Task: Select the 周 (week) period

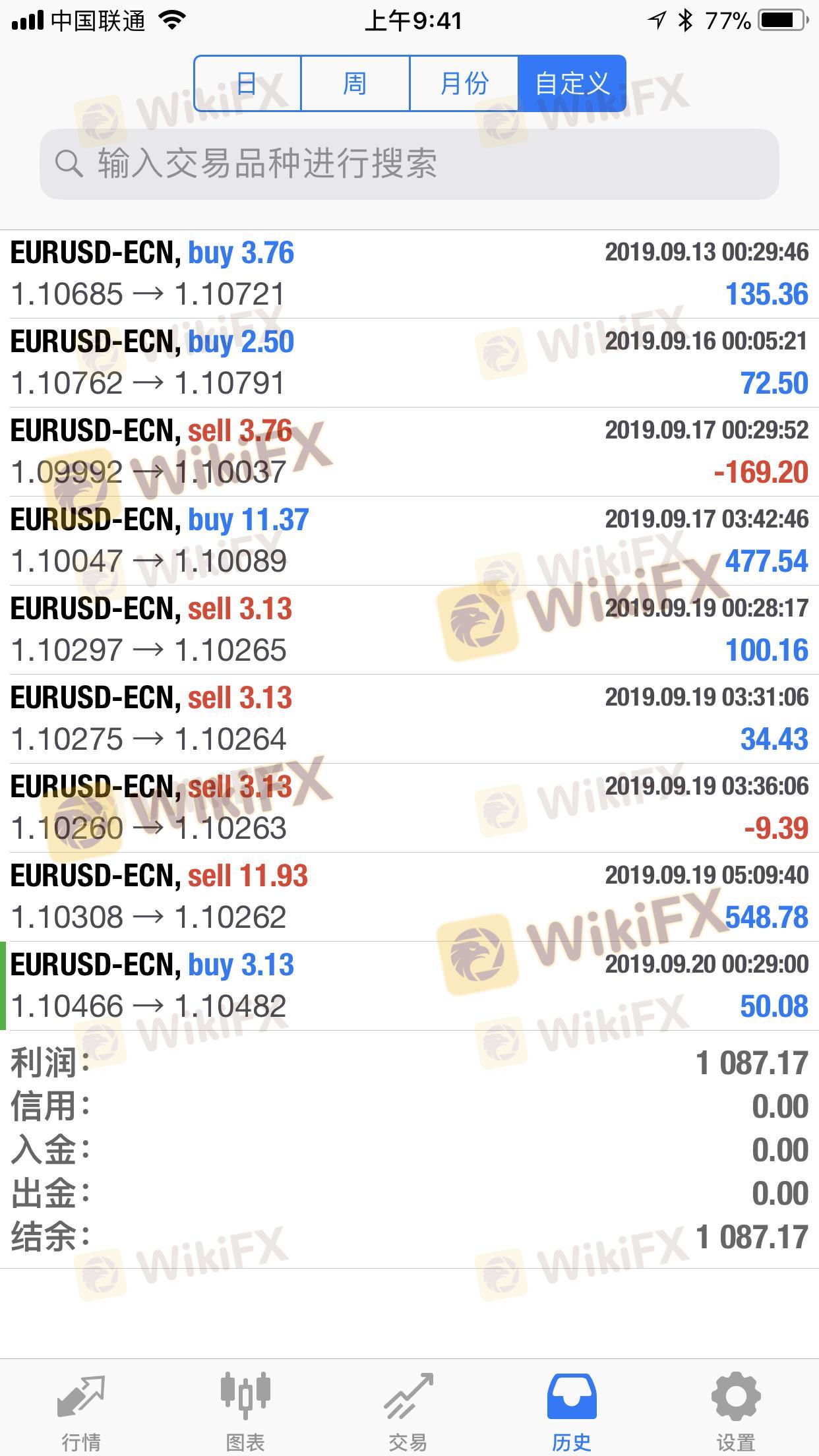Action: click(355, 84)
